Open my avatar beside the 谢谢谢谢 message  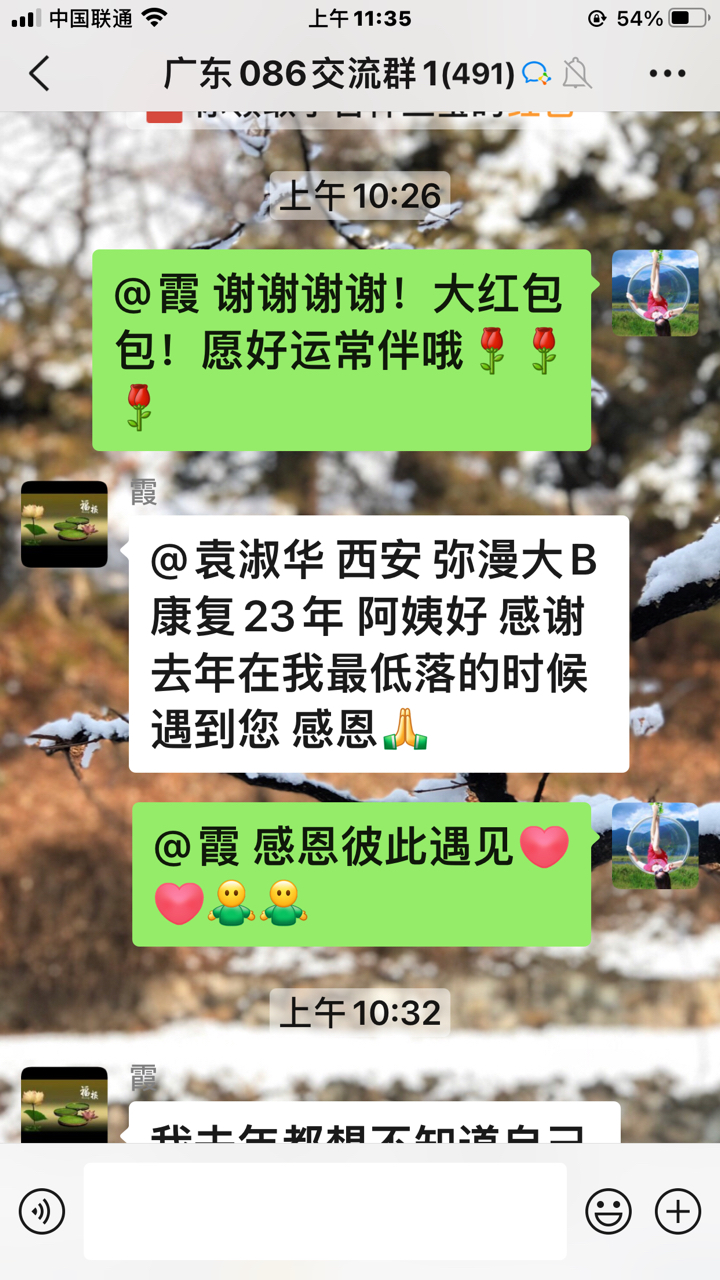pyautogui.click(x=655, y=292)
